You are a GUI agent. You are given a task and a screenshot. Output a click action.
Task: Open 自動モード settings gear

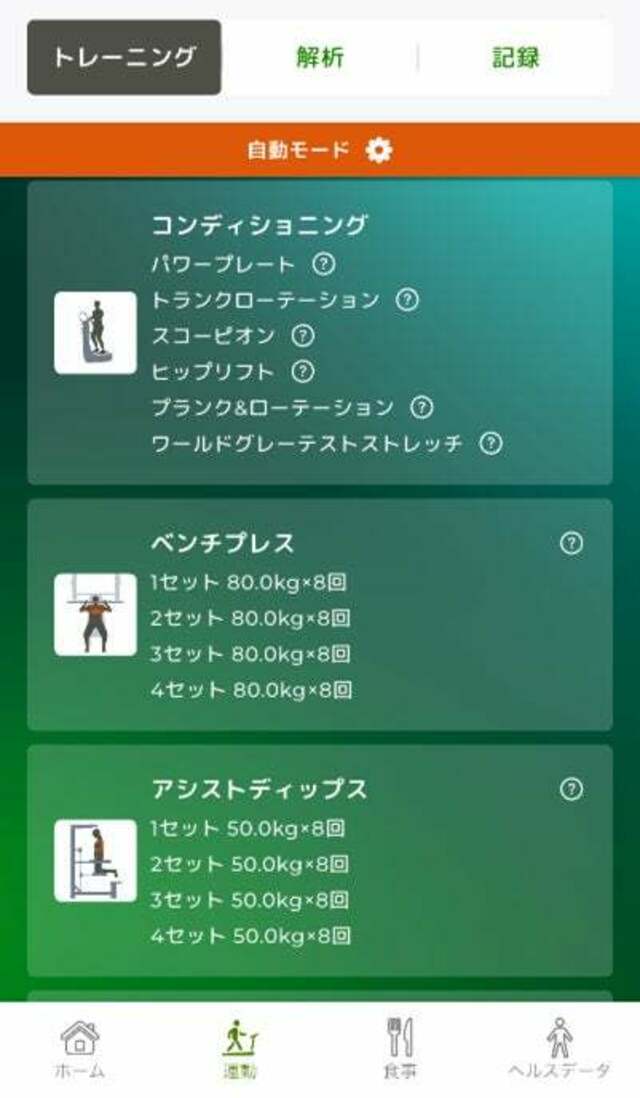coord(379,150)
